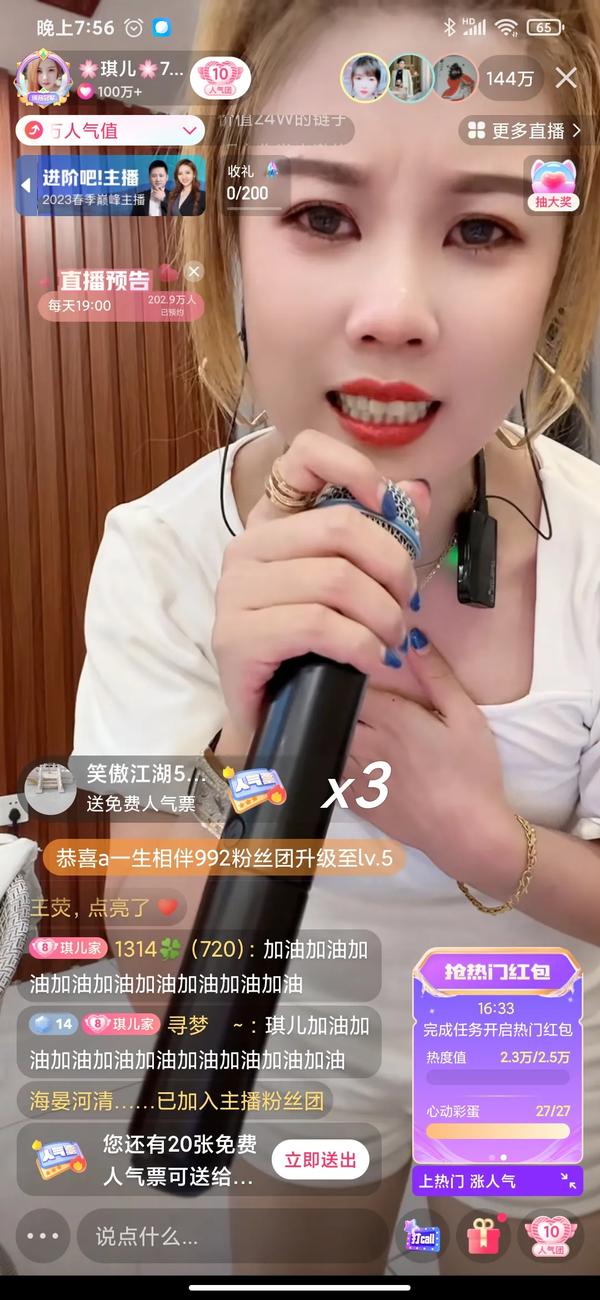Viewport: 600px width, 1300px height.
Task: Open the 抽大奖 lottery icon
Action: coord(555,186)
